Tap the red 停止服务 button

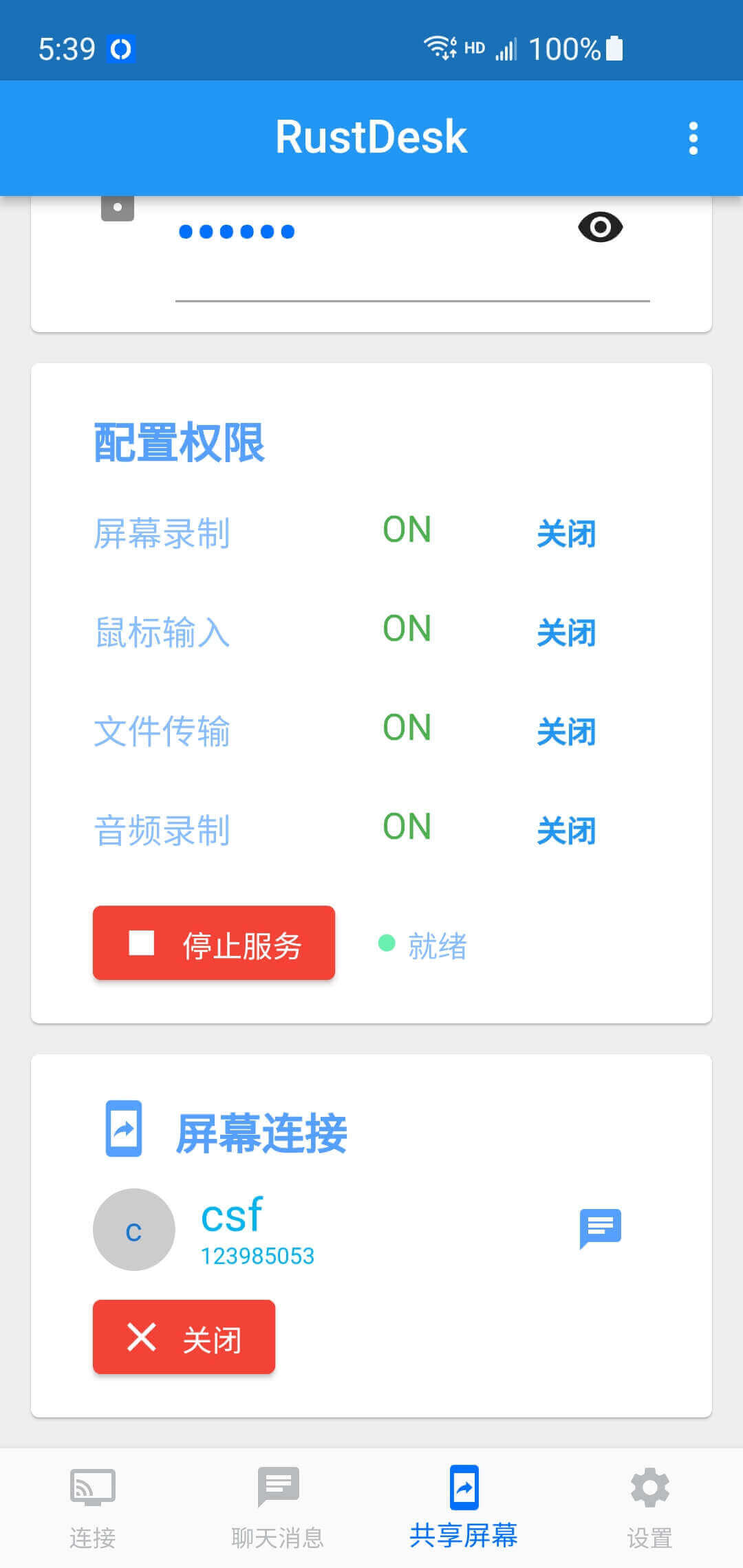(214, 944)
